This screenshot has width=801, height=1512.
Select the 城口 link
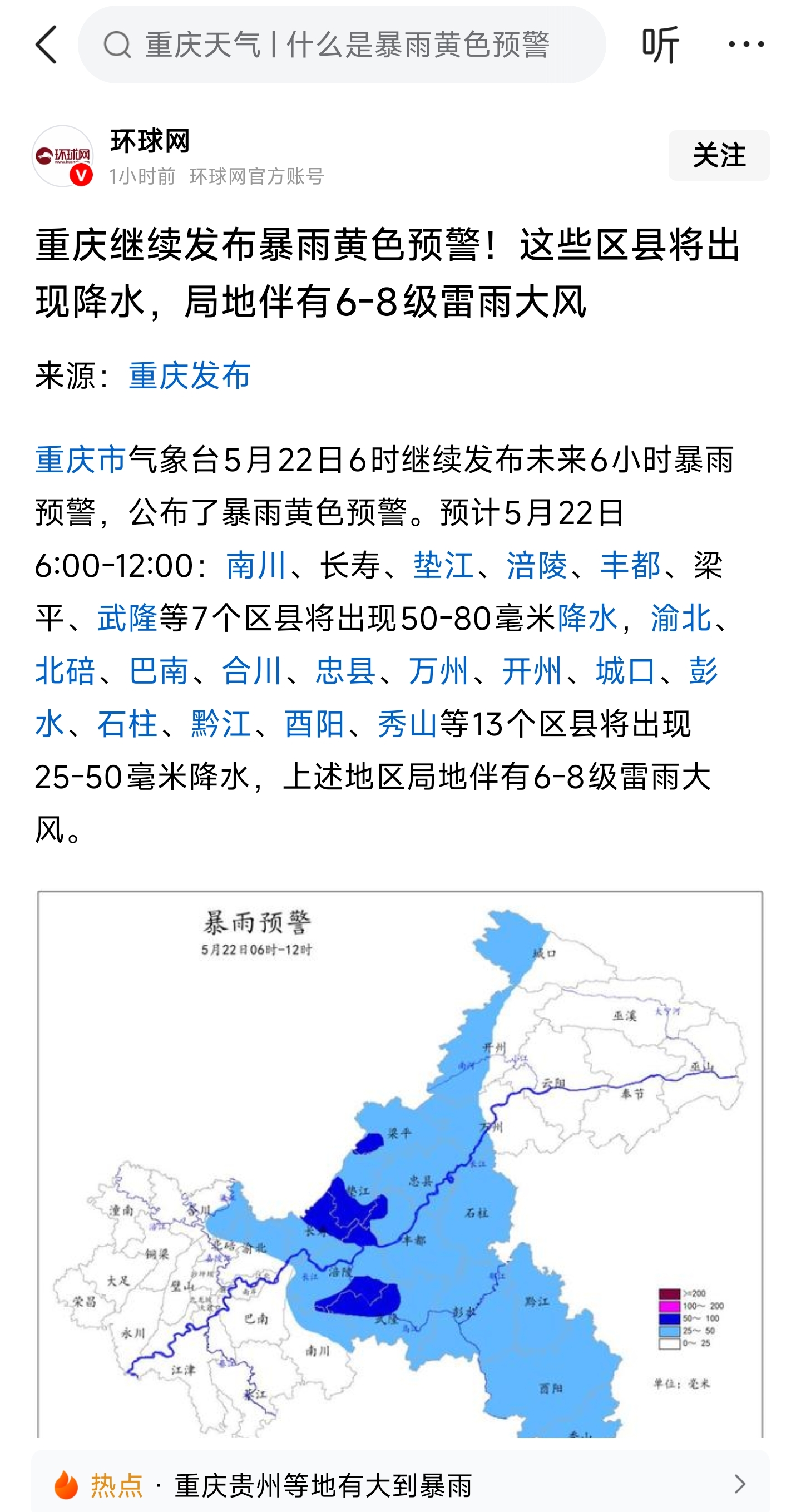tap(625, 671)
